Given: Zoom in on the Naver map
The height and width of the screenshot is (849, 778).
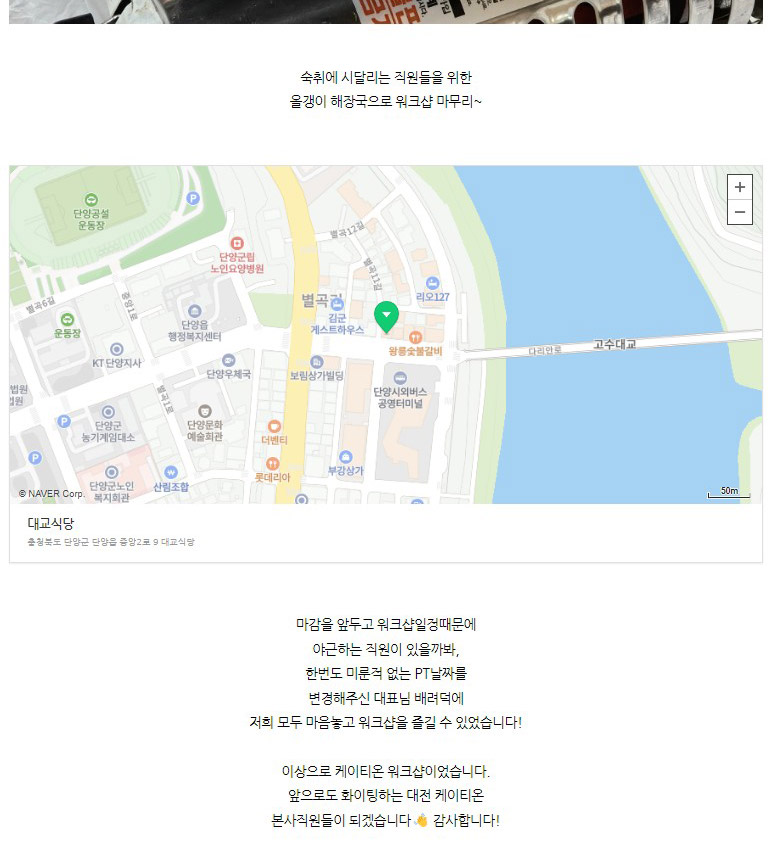Looking at the screenshot, I should click(x=739, y=187).
